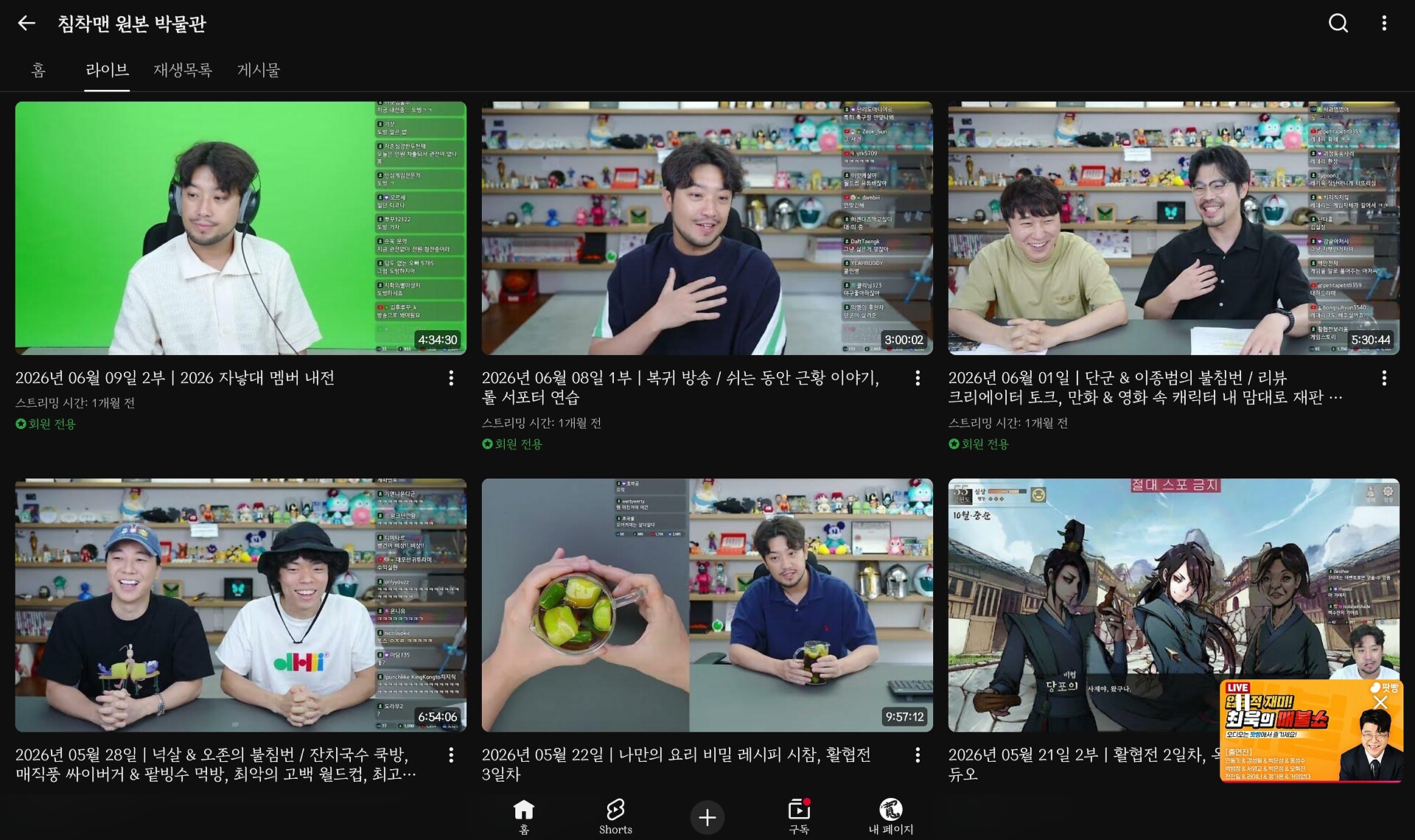Switch to the 홈 channel tab
Viewport: 1415px width, 840px height.
pos(38,70)
